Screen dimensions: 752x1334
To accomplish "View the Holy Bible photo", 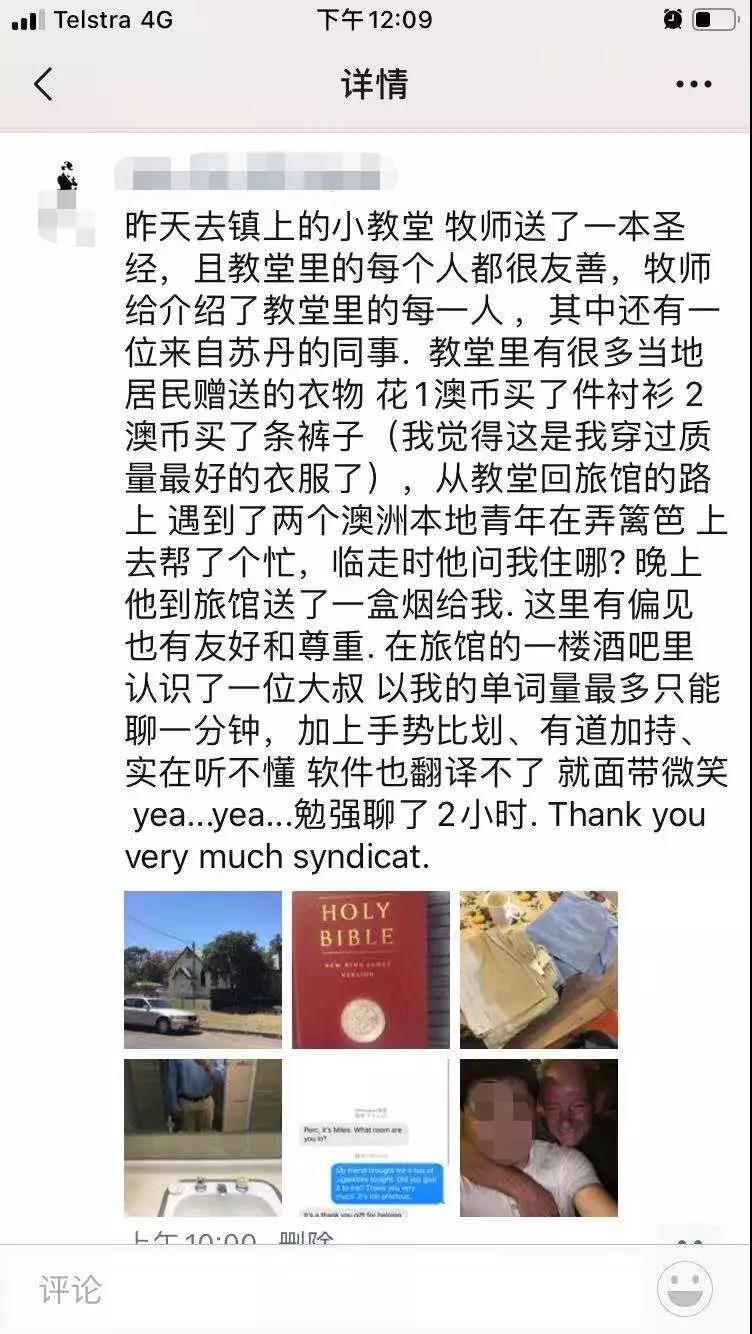I will pos(371,969).
